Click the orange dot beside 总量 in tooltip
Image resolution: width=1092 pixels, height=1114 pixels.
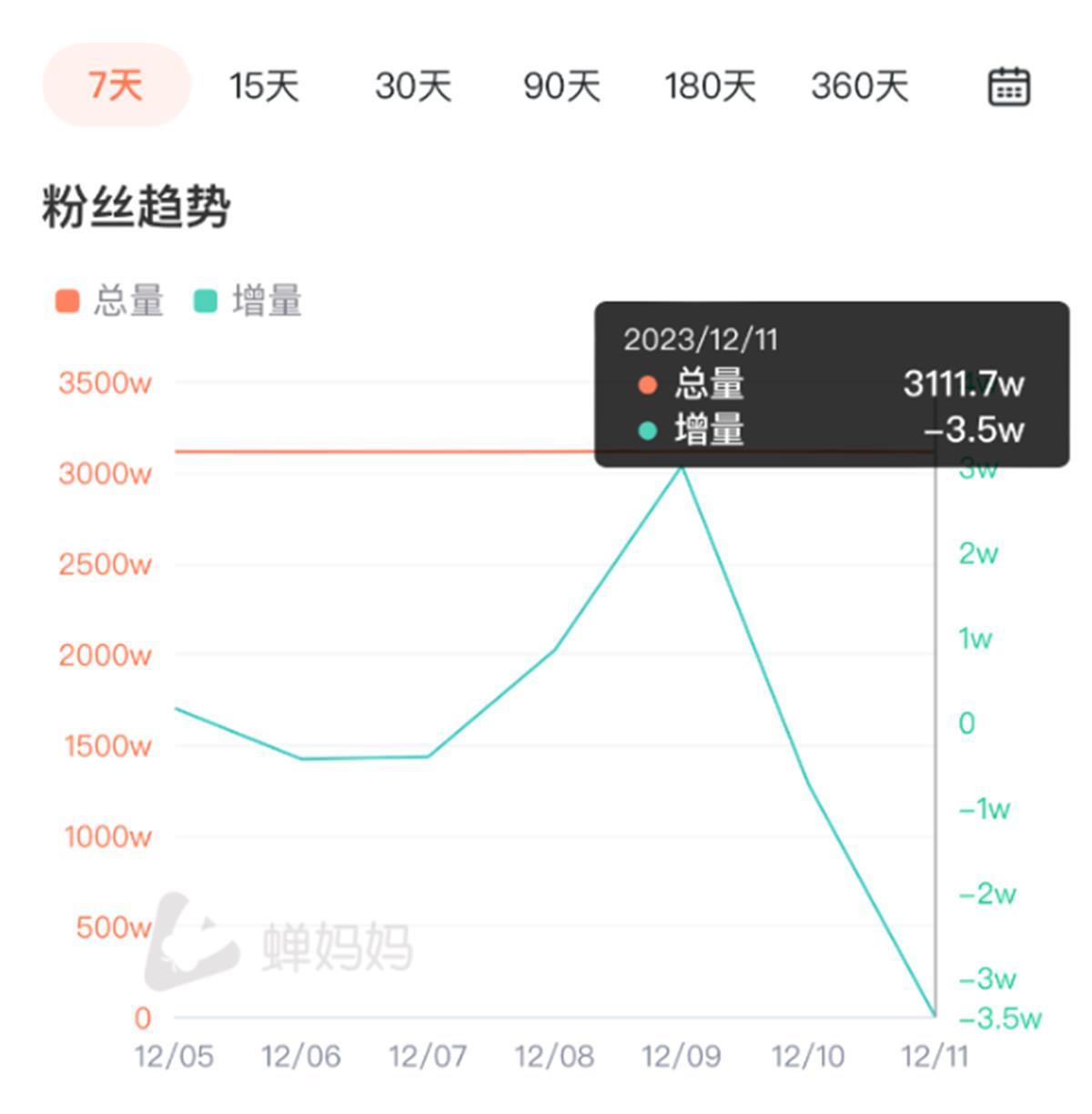coord(648,386)
